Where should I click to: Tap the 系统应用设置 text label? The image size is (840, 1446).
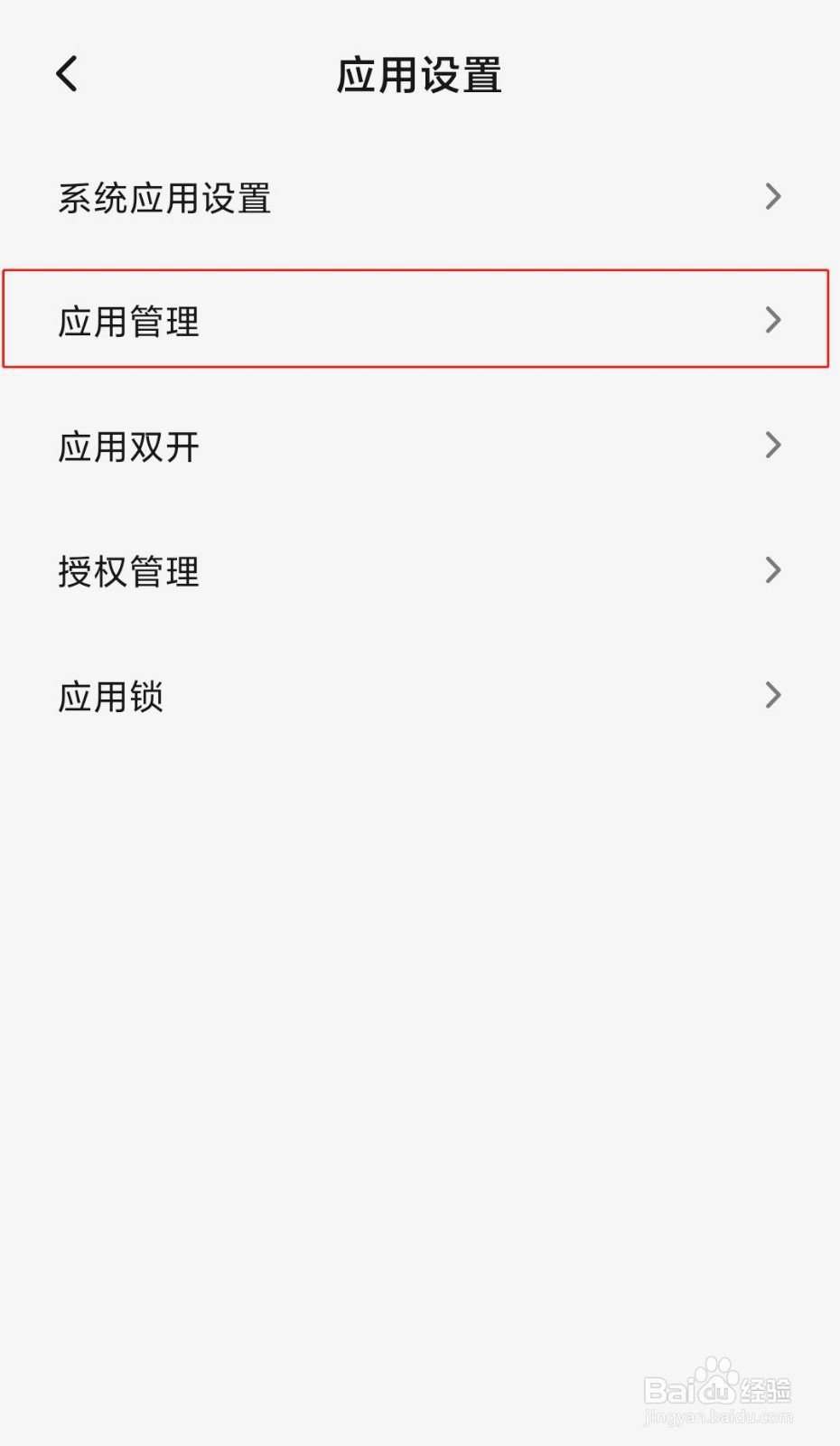tap(164, 198)
